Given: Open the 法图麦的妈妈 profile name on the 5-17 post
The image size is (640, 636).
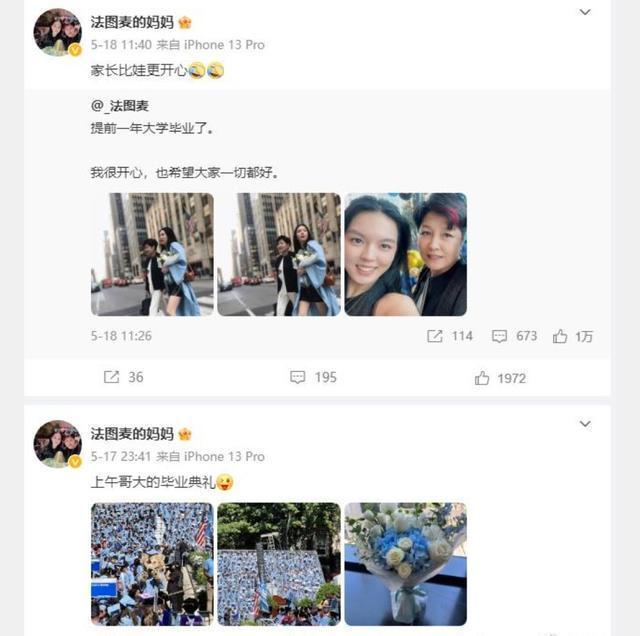Looking at the screenshot, I should (x=131, y=434).
